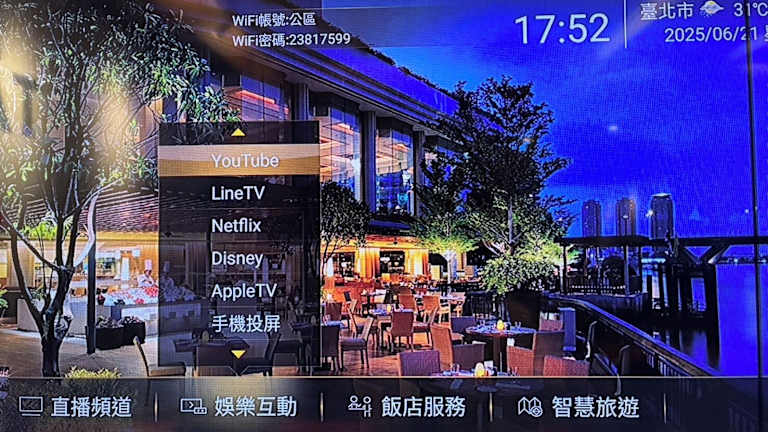This screenshot has width=768, height=432.
Task: Open the Netflix app entry
Action: point(236,226)
